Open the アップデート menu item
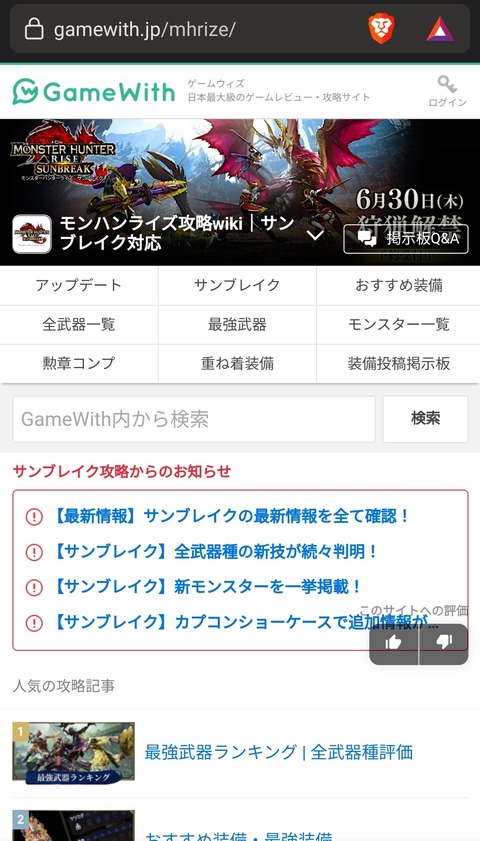480x841 pixels. (x=79, y=285)
